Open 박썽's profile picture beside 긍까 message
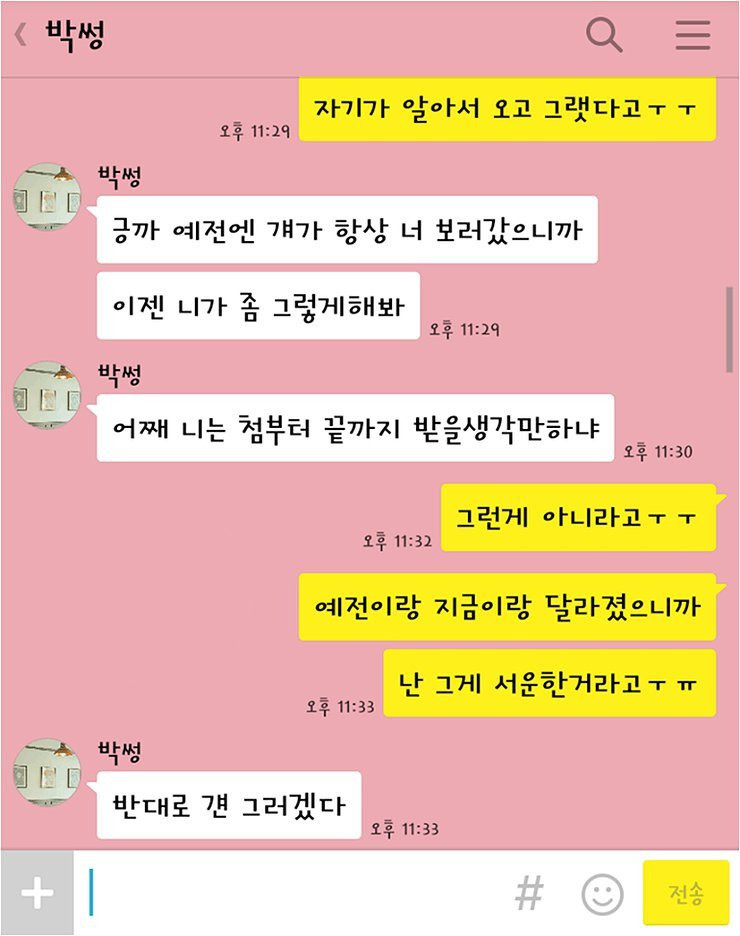Viewport: 740px width, 936px height. (47, 196)
